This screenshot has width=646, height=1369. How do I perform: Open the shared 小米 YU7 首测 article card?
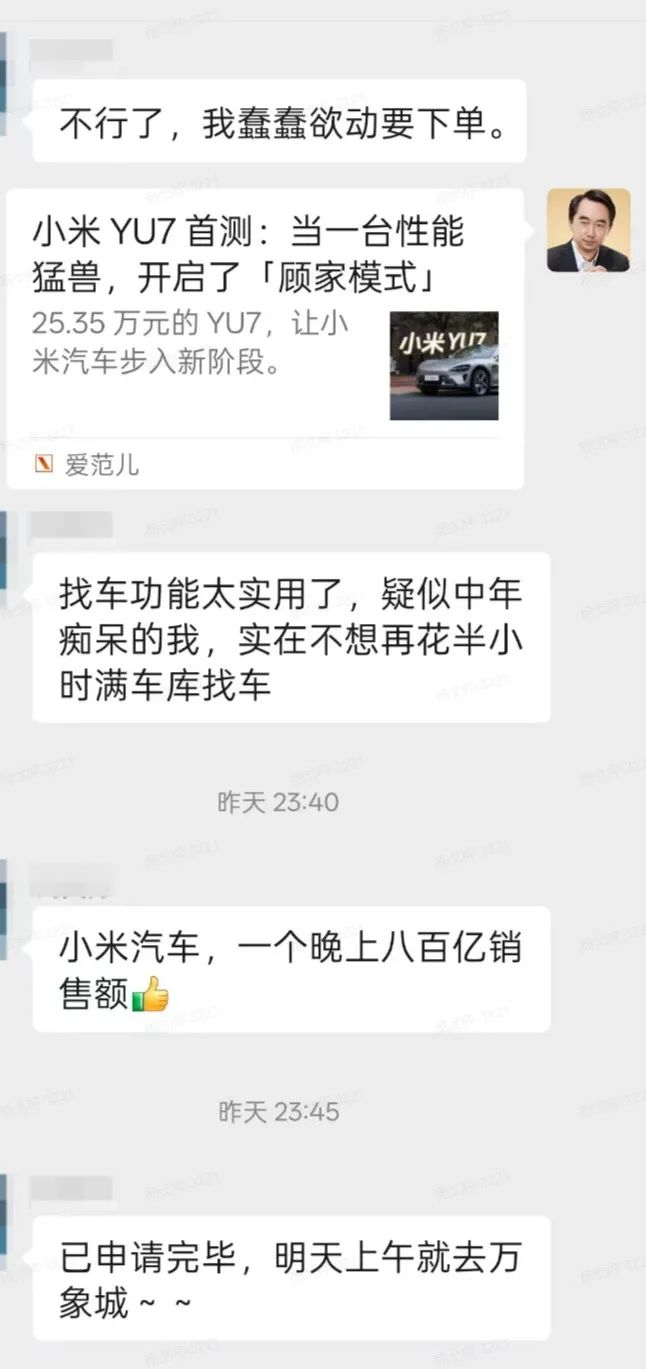266,339
